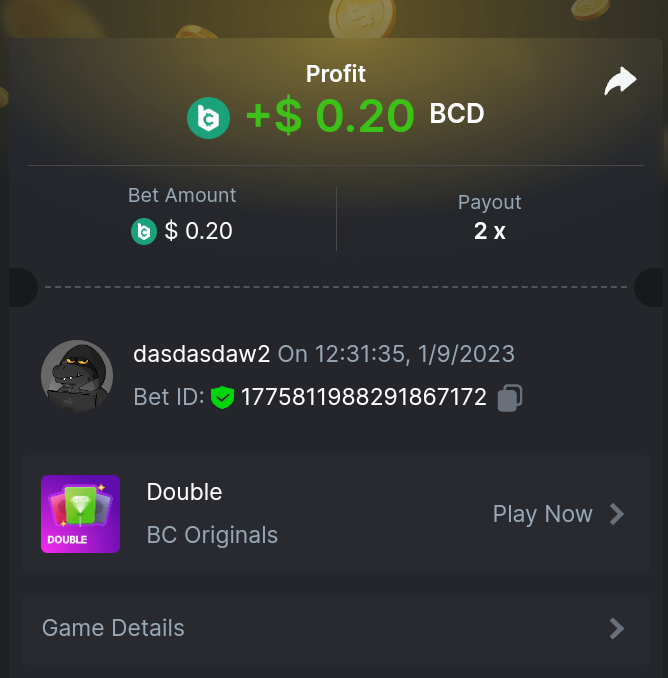Share this bet result

(x=620, y=82)
